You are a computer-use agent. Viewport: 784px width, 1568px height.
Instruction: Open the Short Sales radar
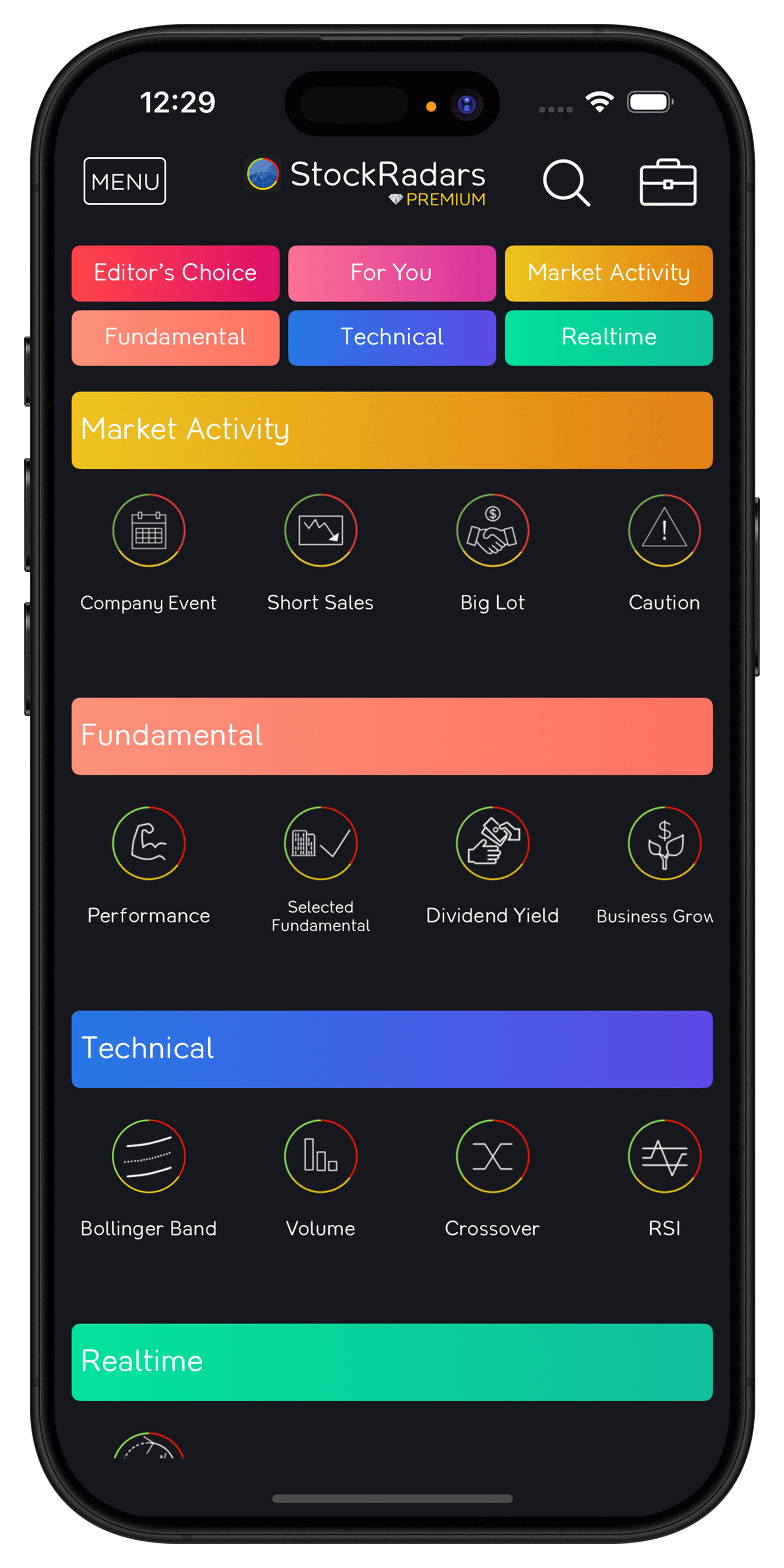pos(320,530)
